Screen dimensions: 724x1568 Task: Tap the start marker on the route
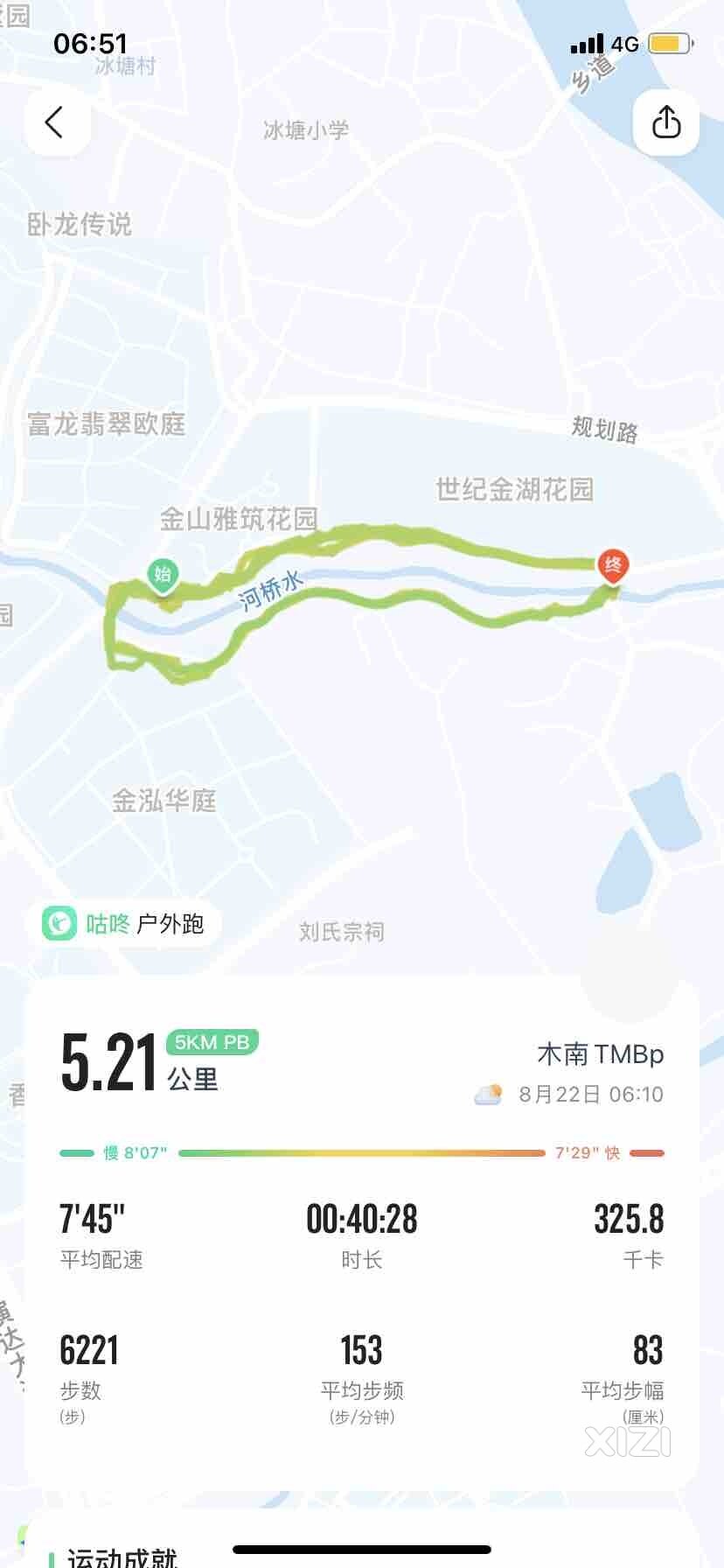coord(163,574)
